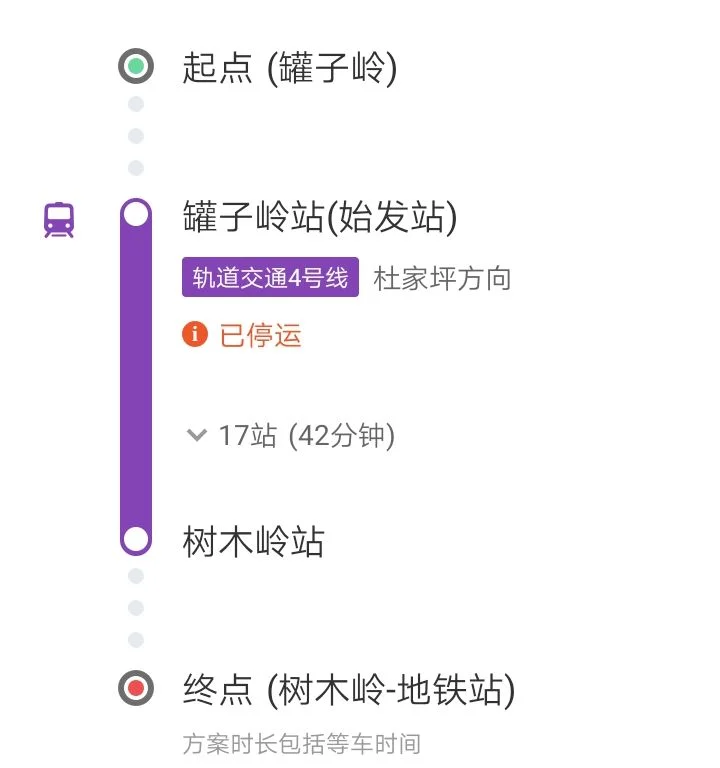Tap the dotted path between start and 罐子岭站
This screenshot has height=768, width=720.
(135, 135)
